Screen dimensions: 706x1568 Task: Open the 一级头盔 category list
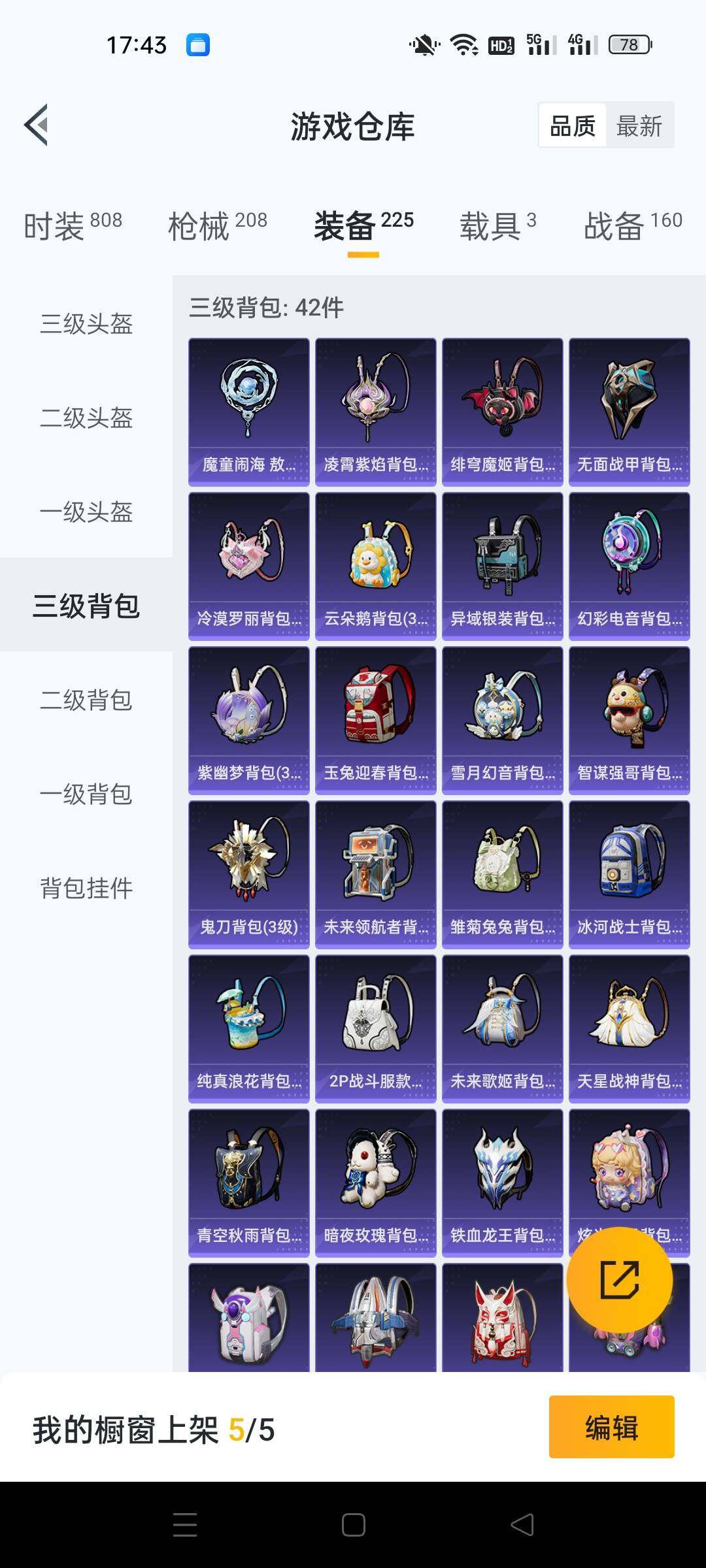[85, 513]
